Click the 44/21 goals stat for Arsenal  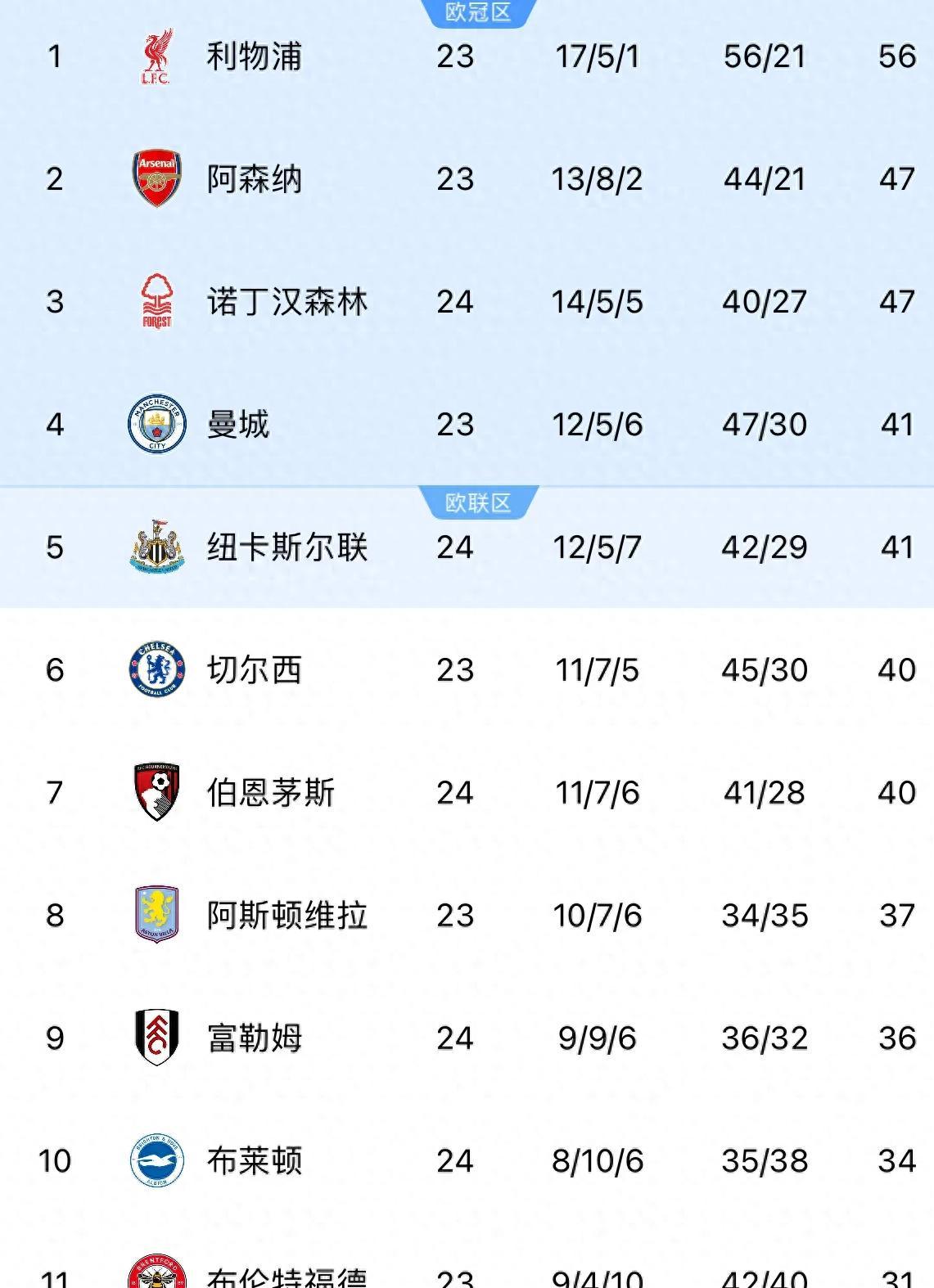pyautogui.click(x=765, y=179)
